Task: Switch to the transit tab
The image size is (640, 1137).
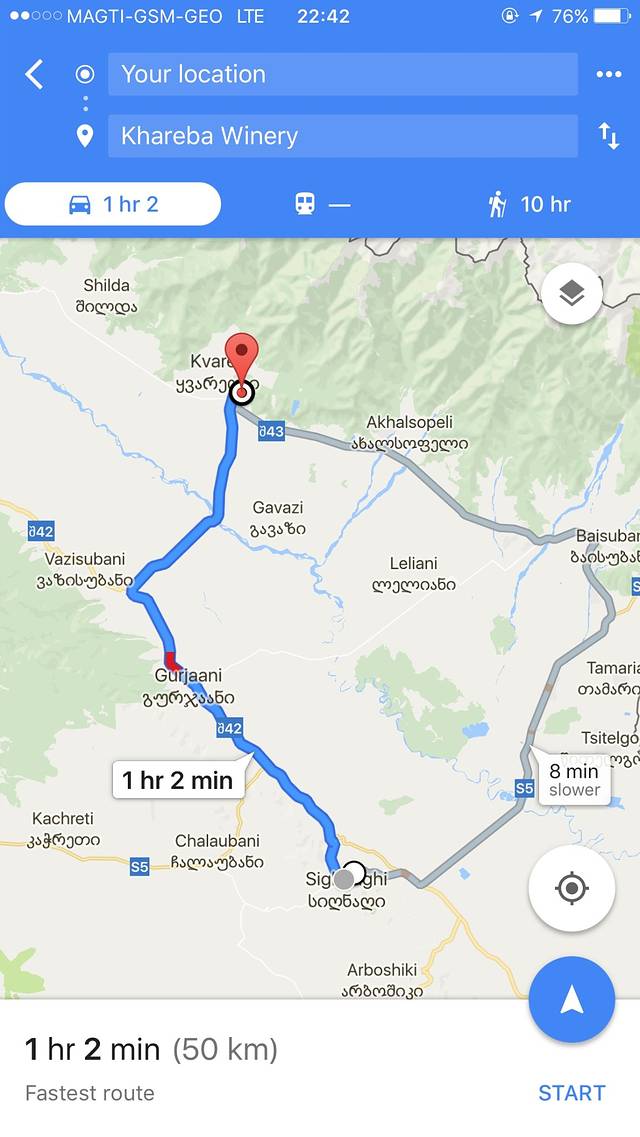Action: (x=322, y=204)
